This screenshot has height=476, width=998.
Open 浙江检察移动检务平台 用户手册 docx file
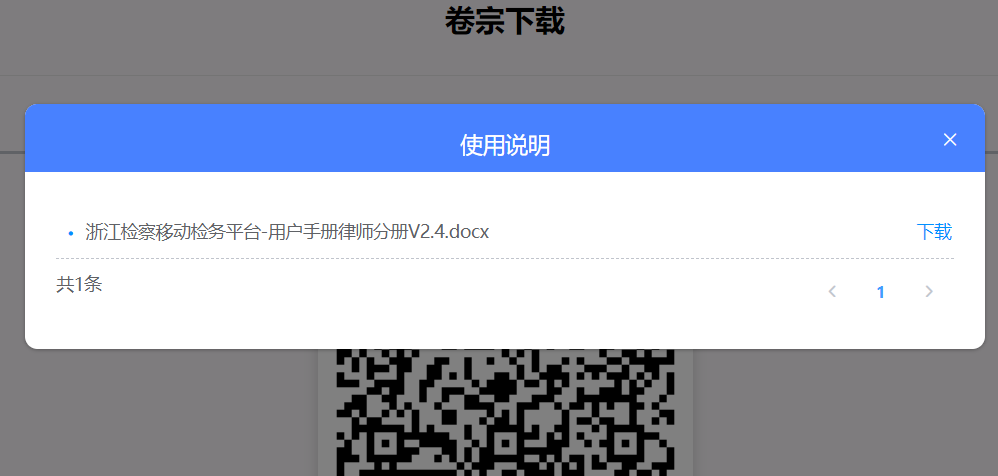click(x=287, y=232)
